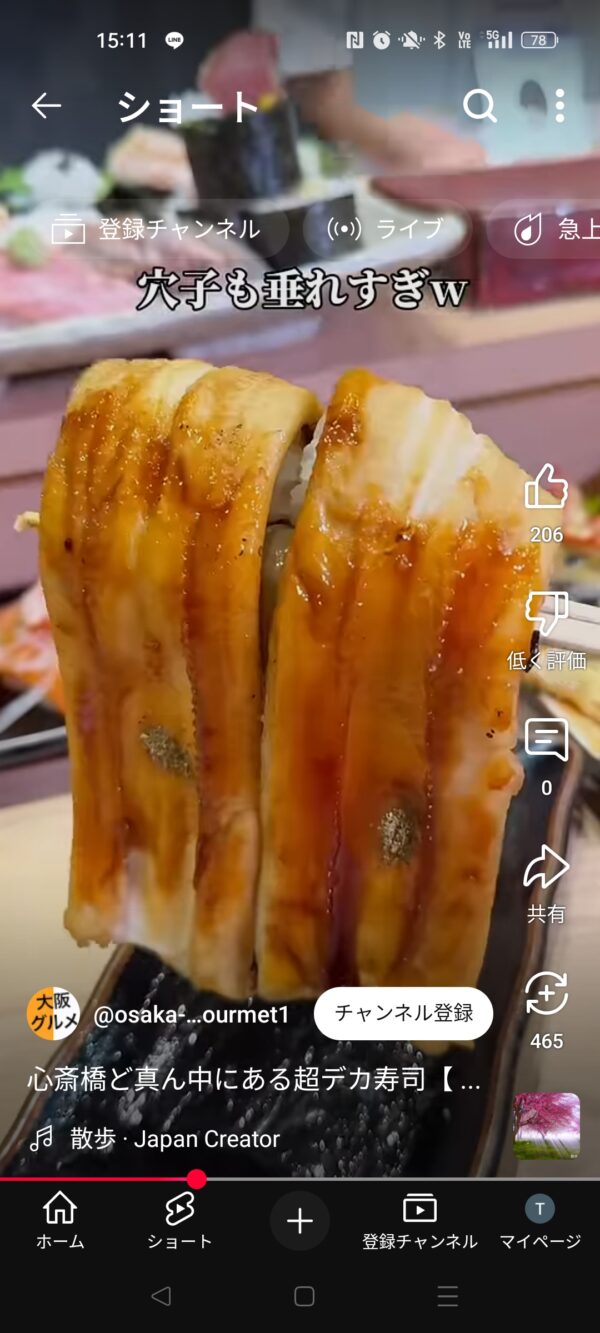Image resolution: width=600 pixels, height=1333 pixels.
Task: Like this Short
Action: (546, 487)
